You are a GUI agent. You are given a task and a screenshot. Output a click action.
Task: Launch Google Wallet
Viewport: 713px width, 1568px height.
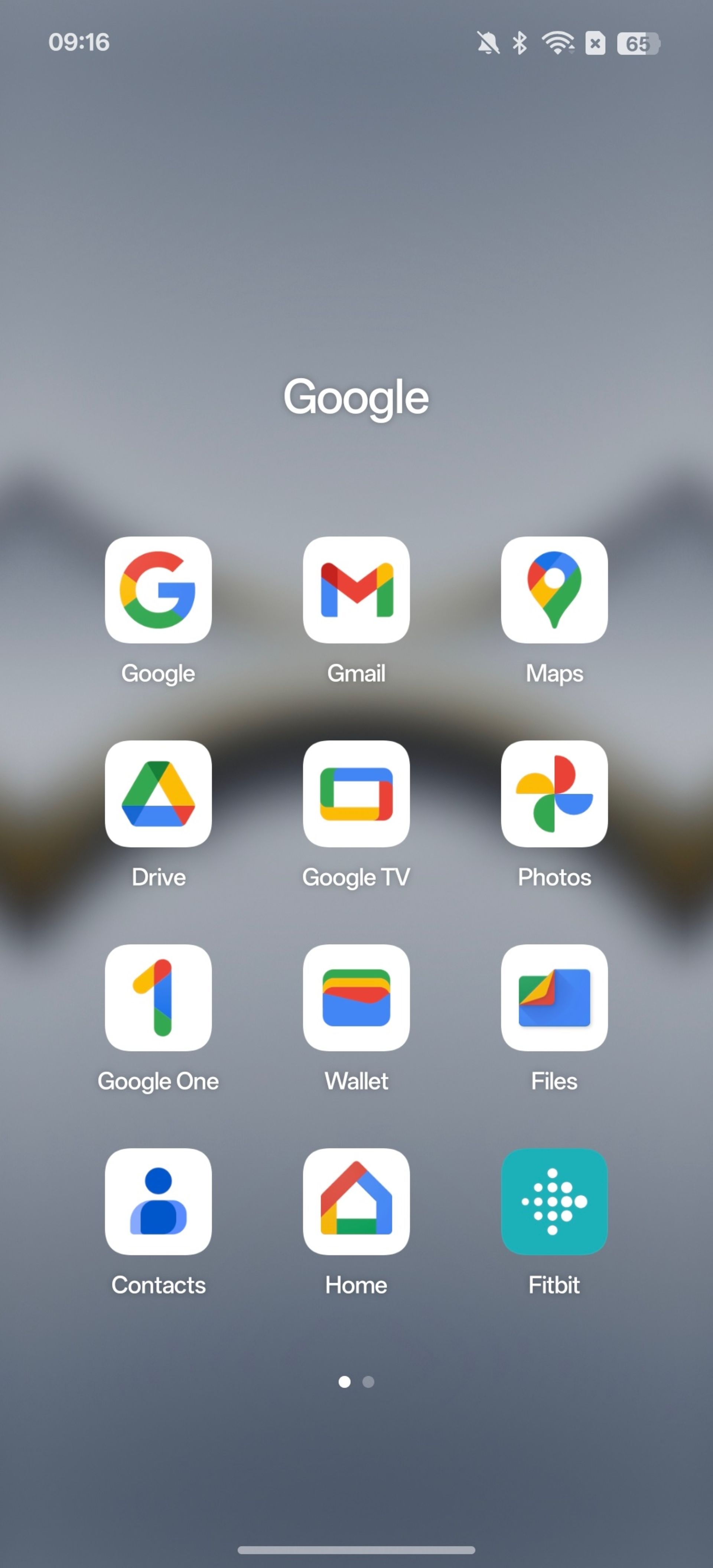[356, 997]
